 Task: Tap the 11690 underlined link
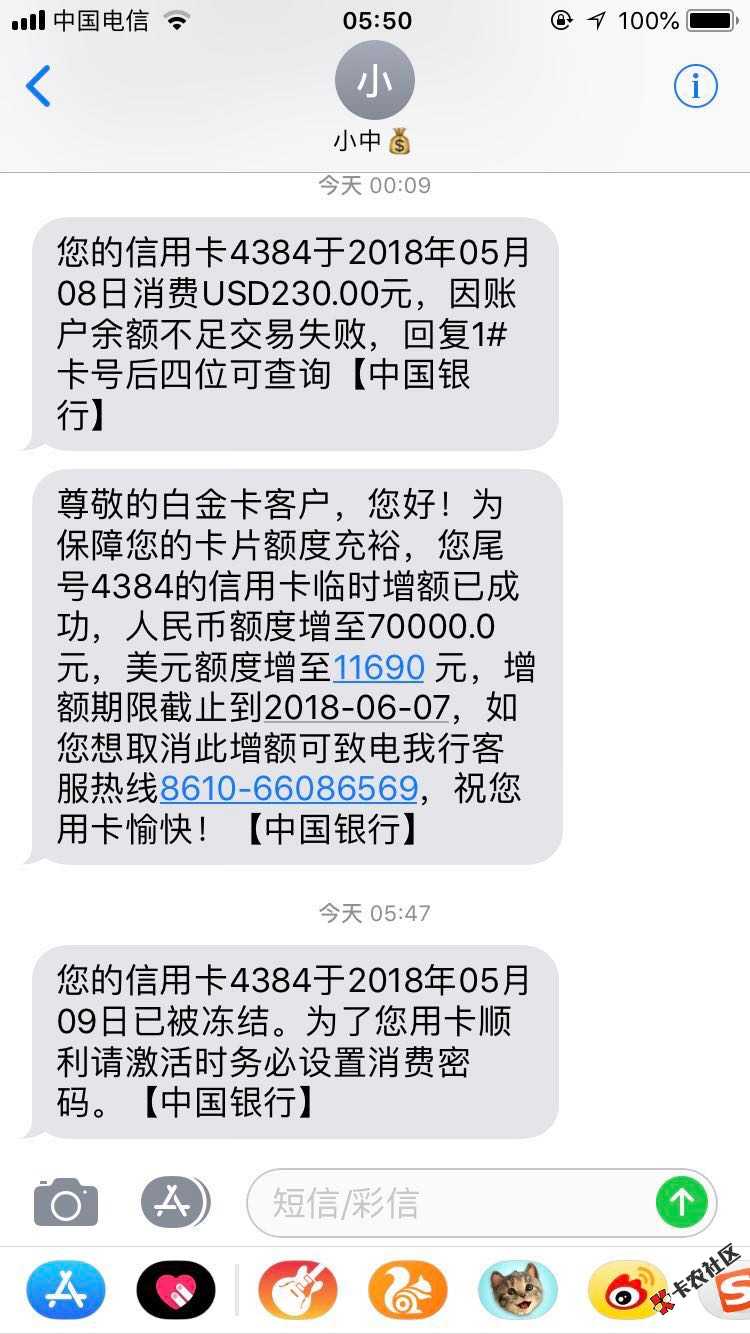coord(379,667)
